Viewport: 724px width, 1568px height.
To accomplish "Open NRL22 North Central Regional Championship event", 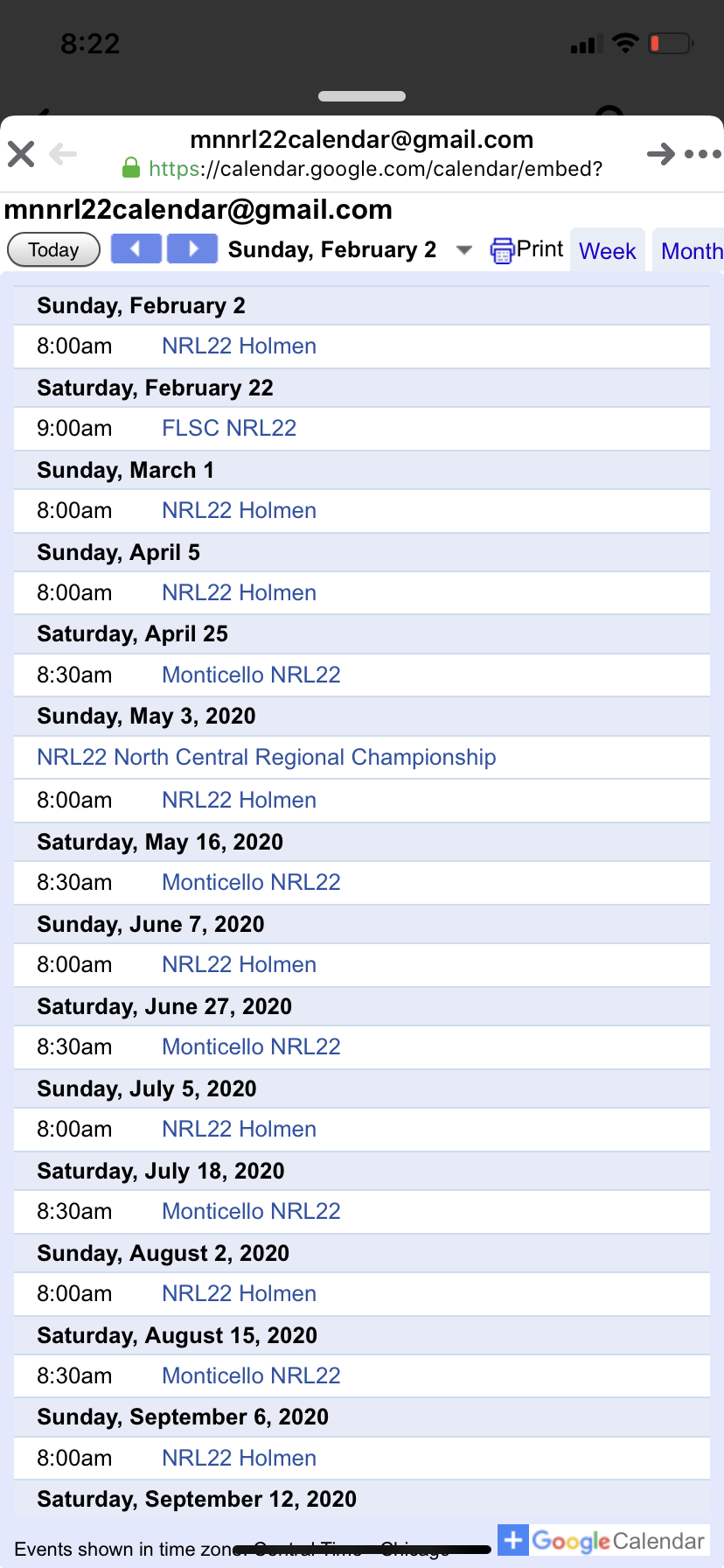I will [x=266, y=757].
